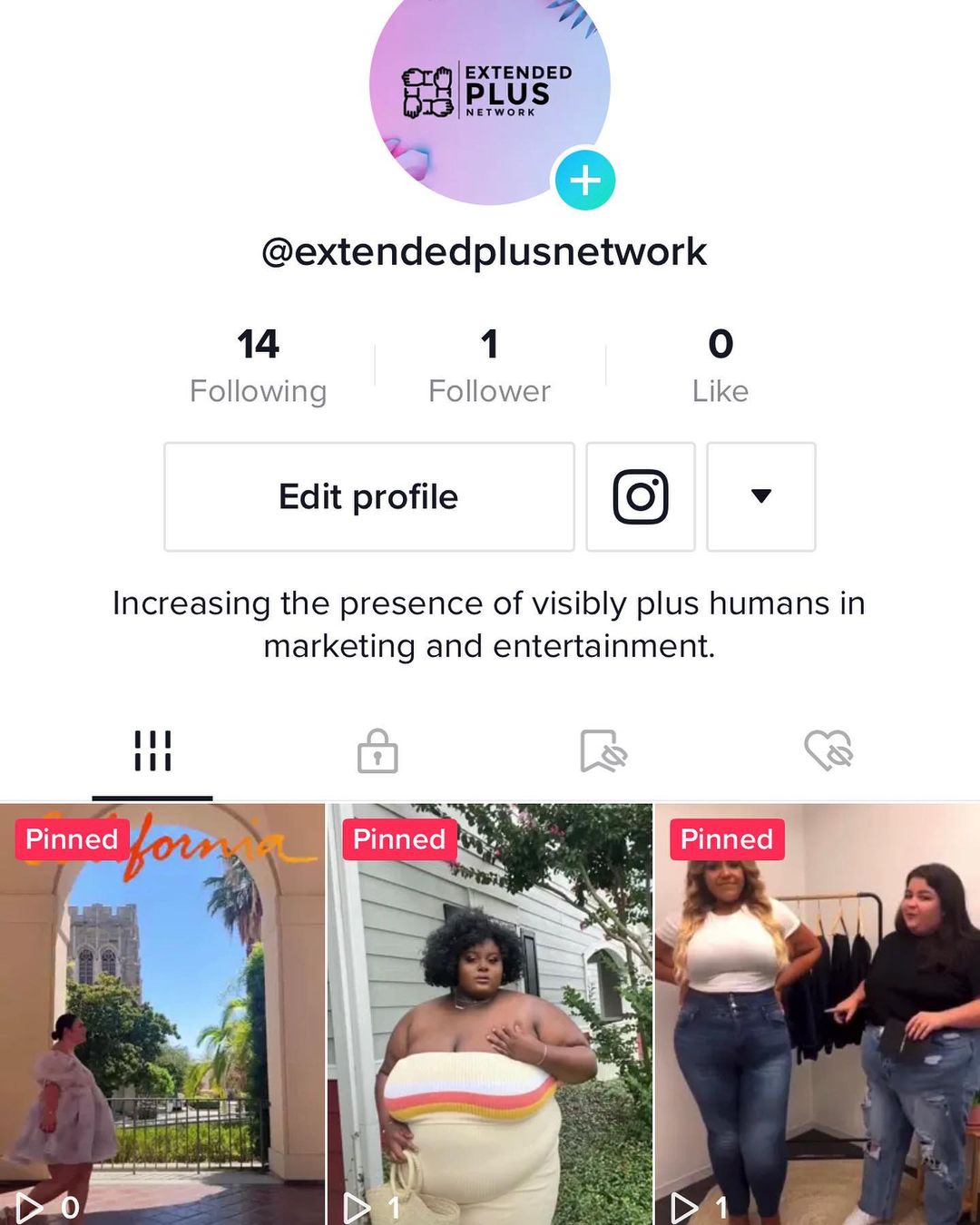The width and height of the screenshot is (980, 1225).
Task: Tap the plus badge on profile photo
Action: [x=585, y=181]
